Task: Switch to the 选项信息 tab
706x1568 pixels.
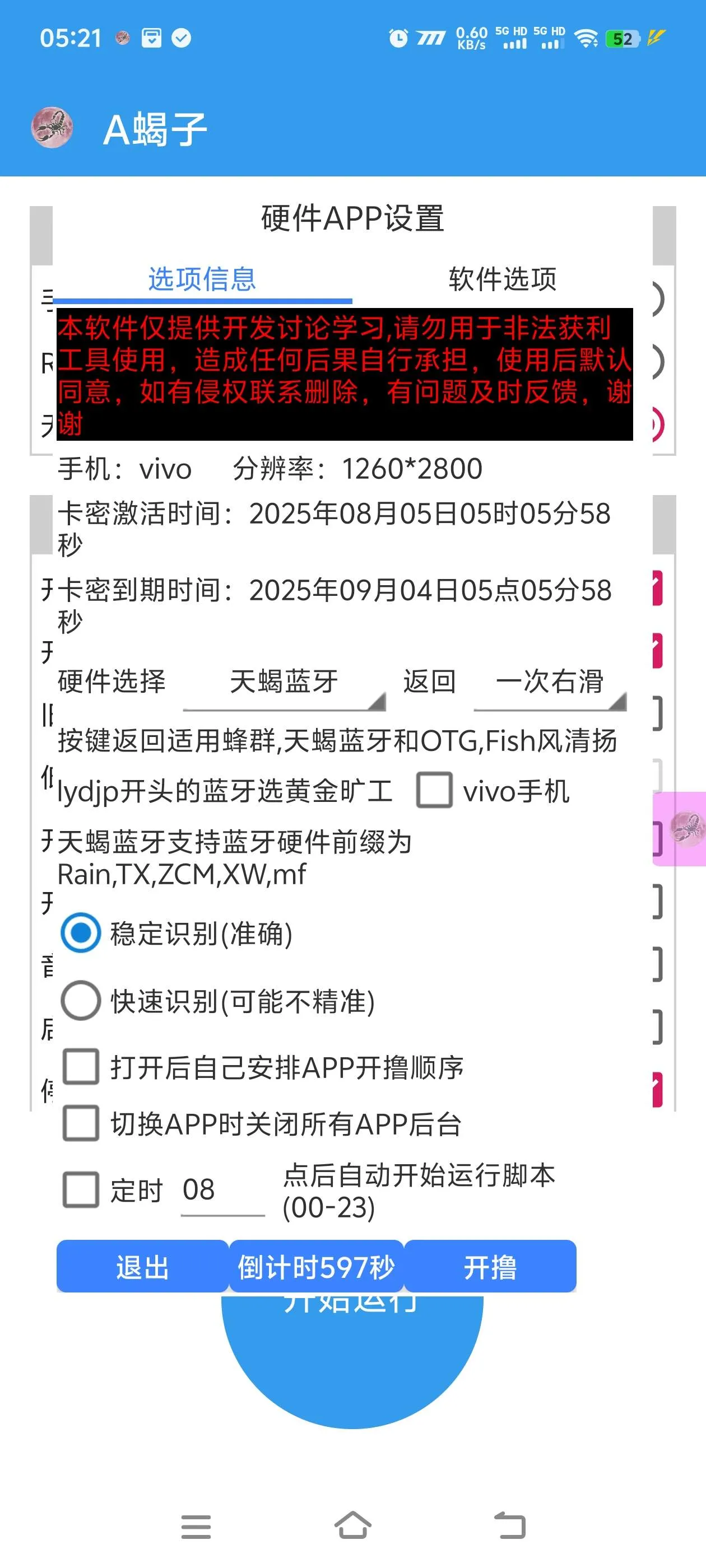Action: click(202, 279)
